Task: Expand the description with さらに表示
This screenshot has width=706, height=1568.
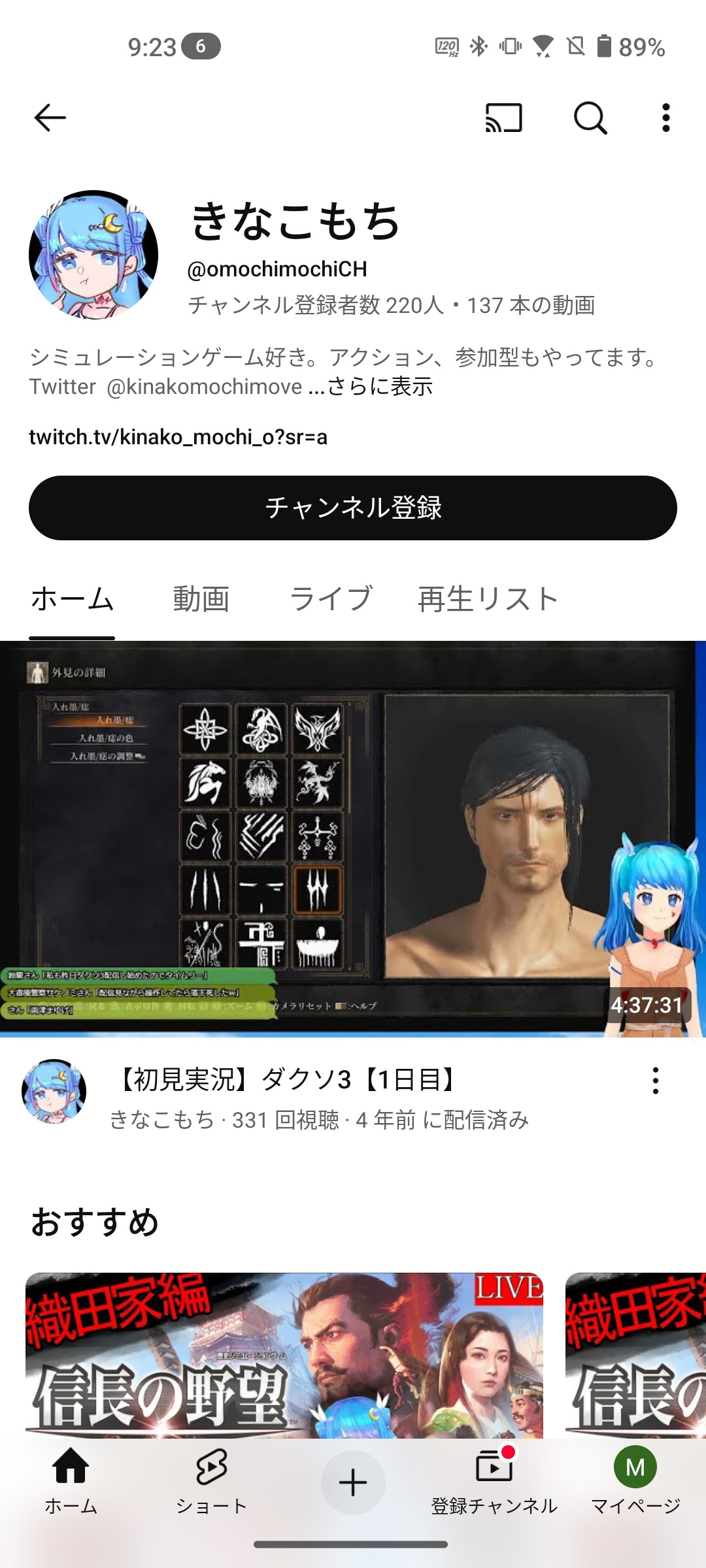Action: (379, 387)
